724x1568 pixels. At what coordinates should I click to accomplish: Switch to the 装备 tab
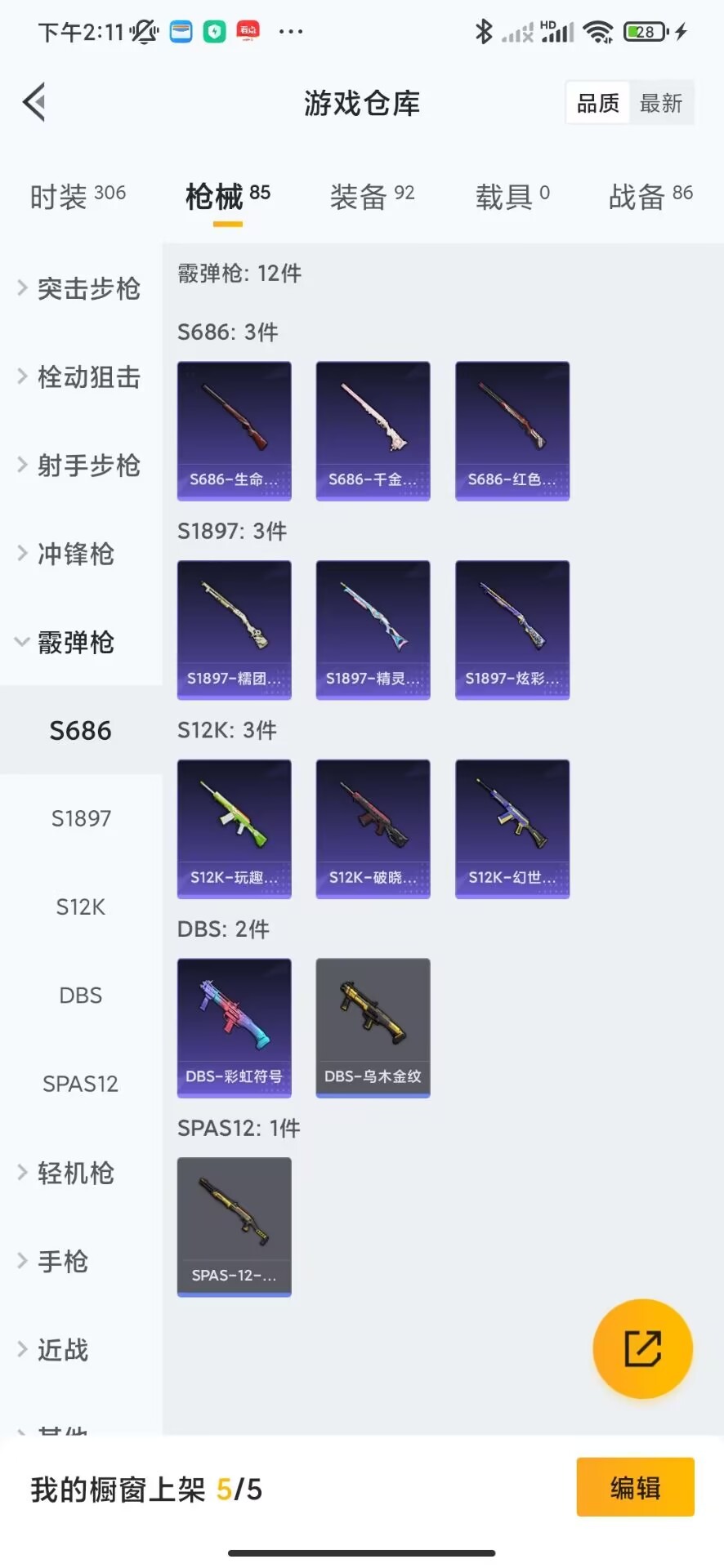(x=372, y=196)
